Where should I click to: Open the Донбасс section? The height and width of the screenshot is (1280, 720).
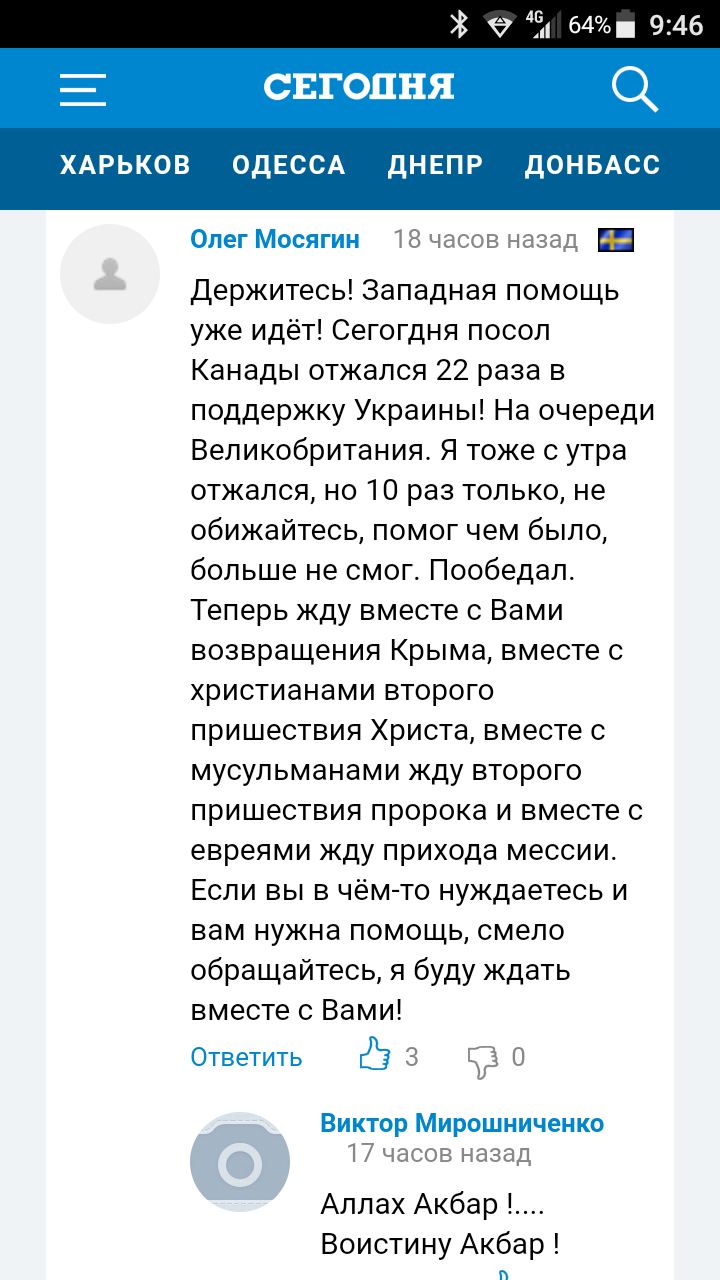tap(592, 165)
